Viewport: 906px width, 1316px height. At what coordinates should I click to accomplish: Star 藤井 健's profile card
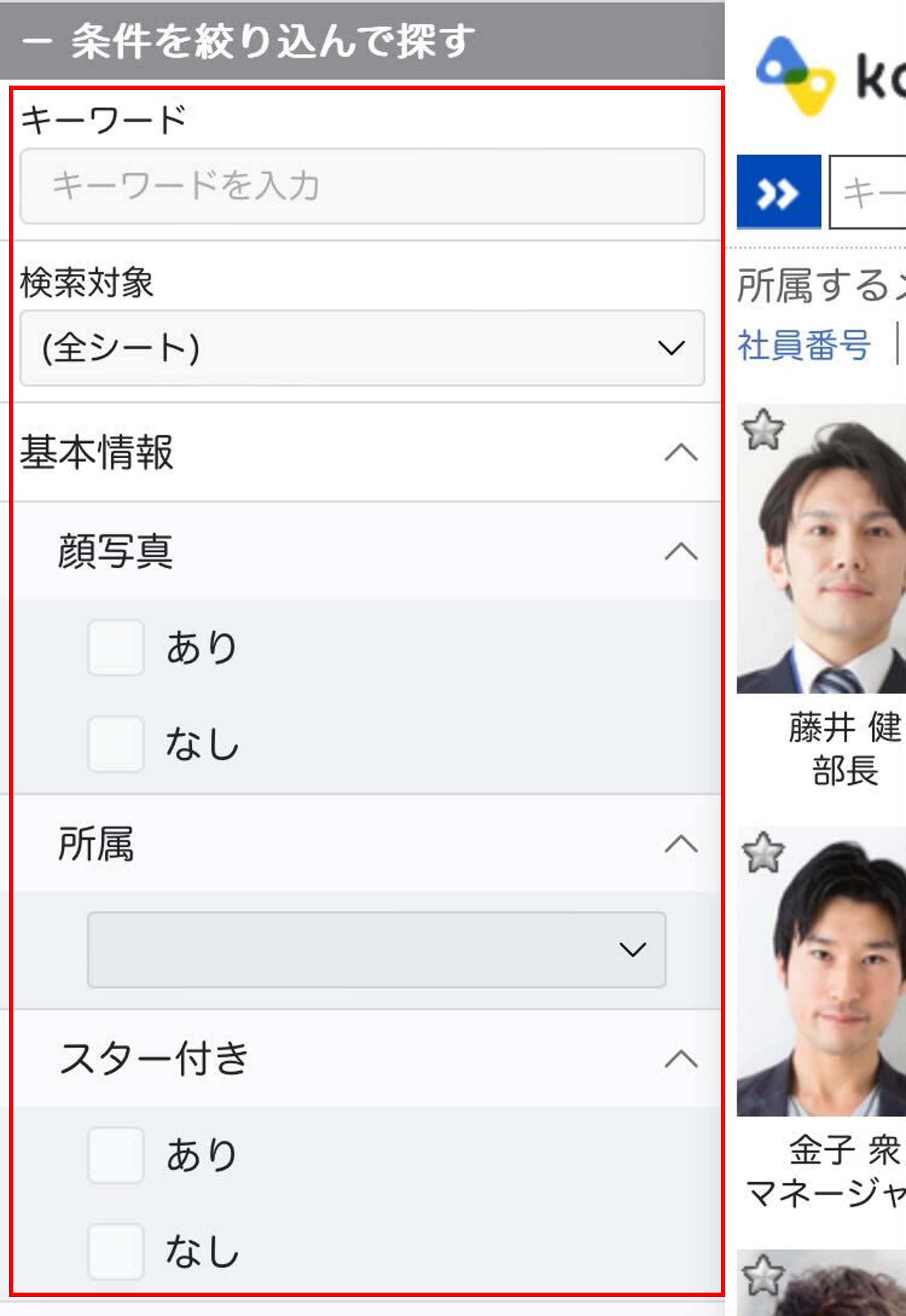point(763,430)
